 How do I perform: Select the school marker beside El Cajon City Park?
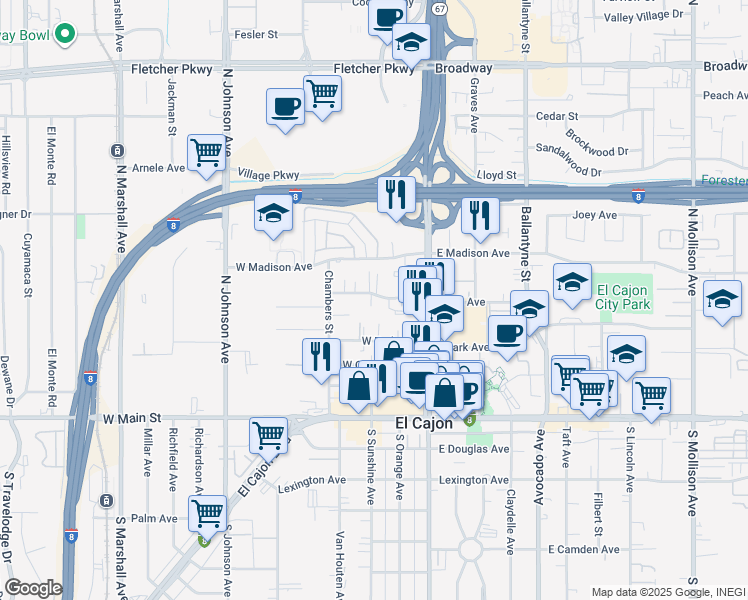(572, 283)
